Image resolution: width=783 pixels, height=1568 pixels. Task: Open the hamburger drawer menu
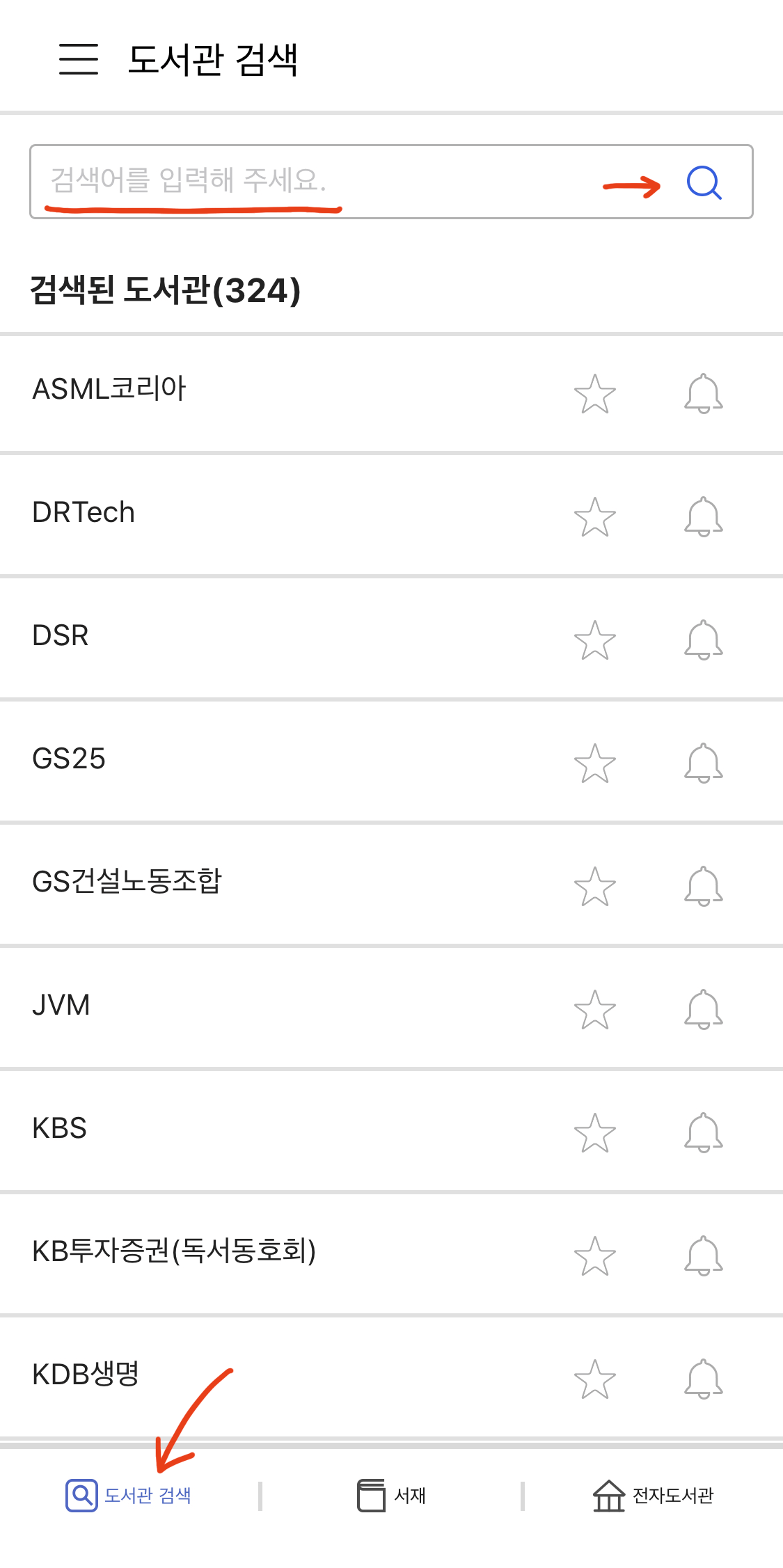coord(78,59)
